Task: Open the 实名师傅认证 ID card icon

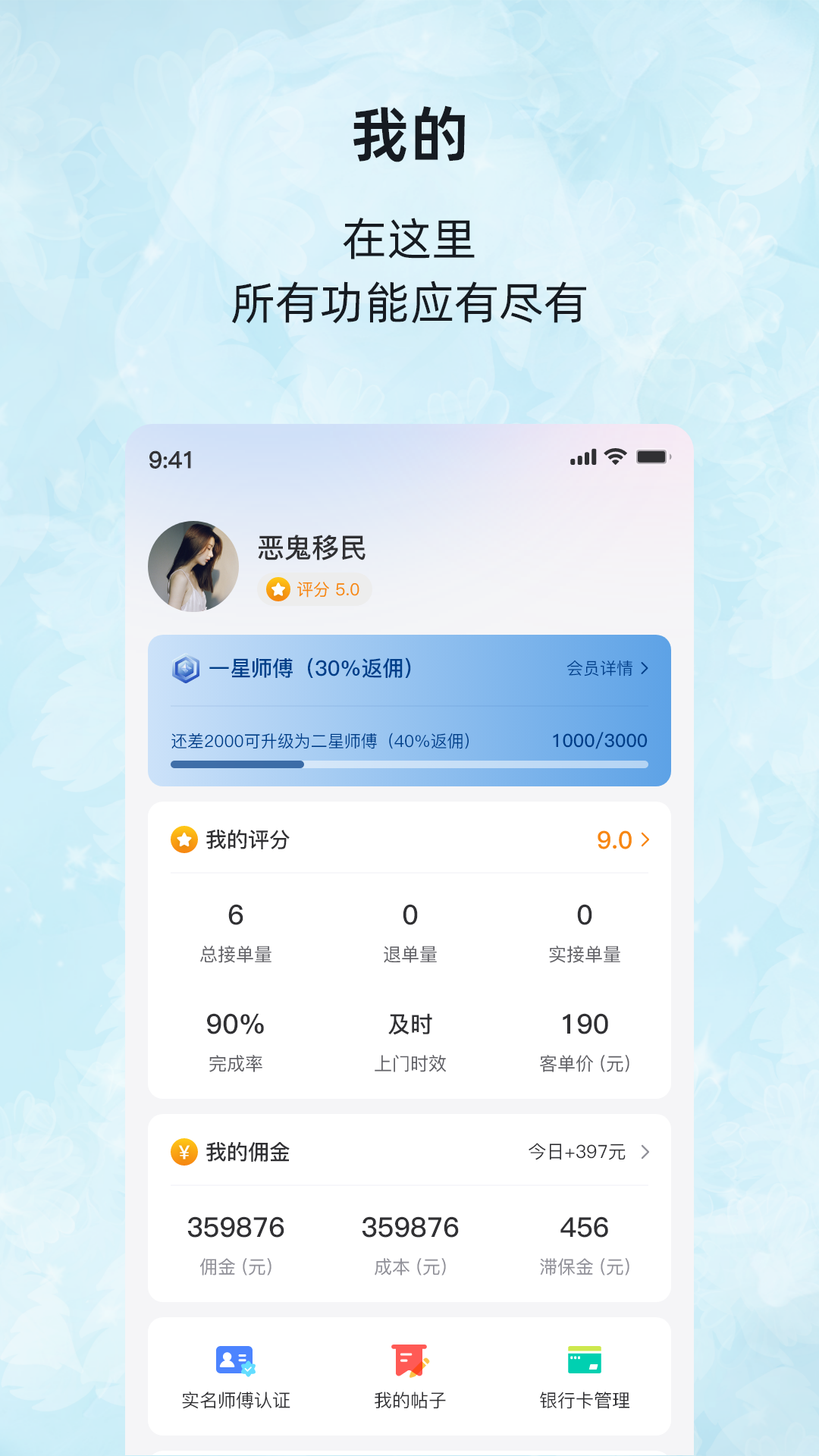Action: [234, 1360]
